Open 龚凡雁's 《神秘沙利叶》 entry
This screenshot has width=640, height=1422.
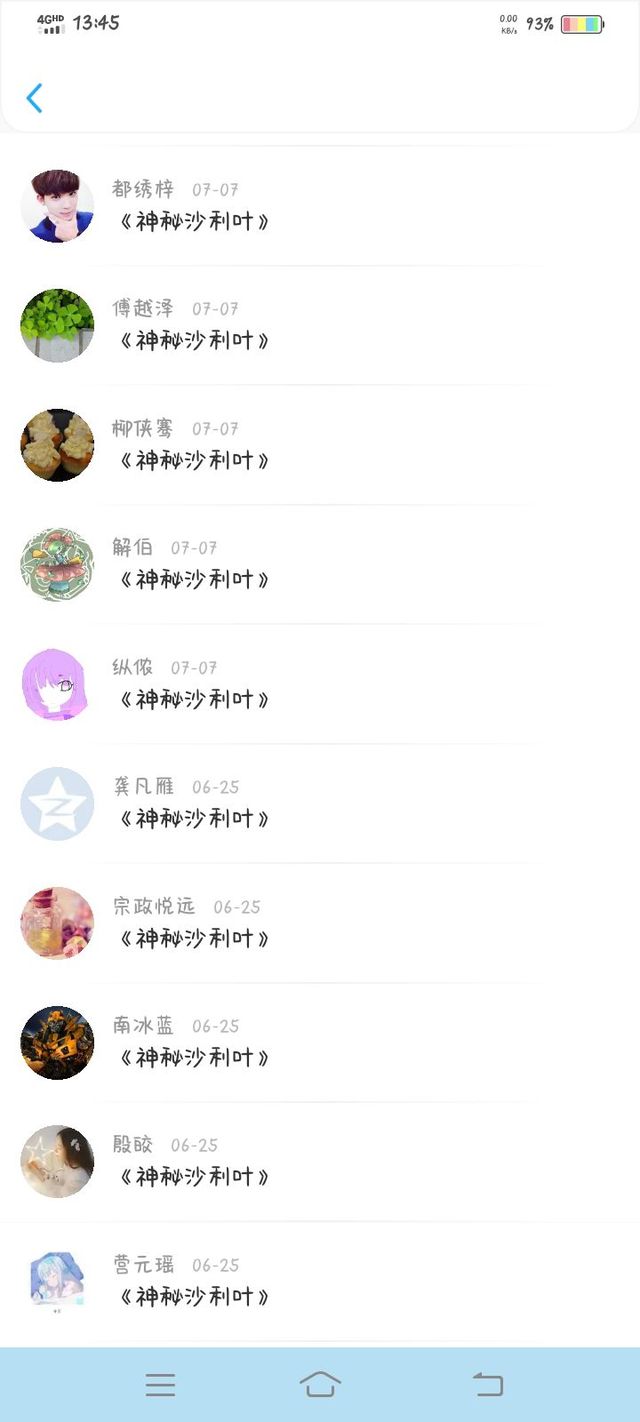[x=193, y=819]
